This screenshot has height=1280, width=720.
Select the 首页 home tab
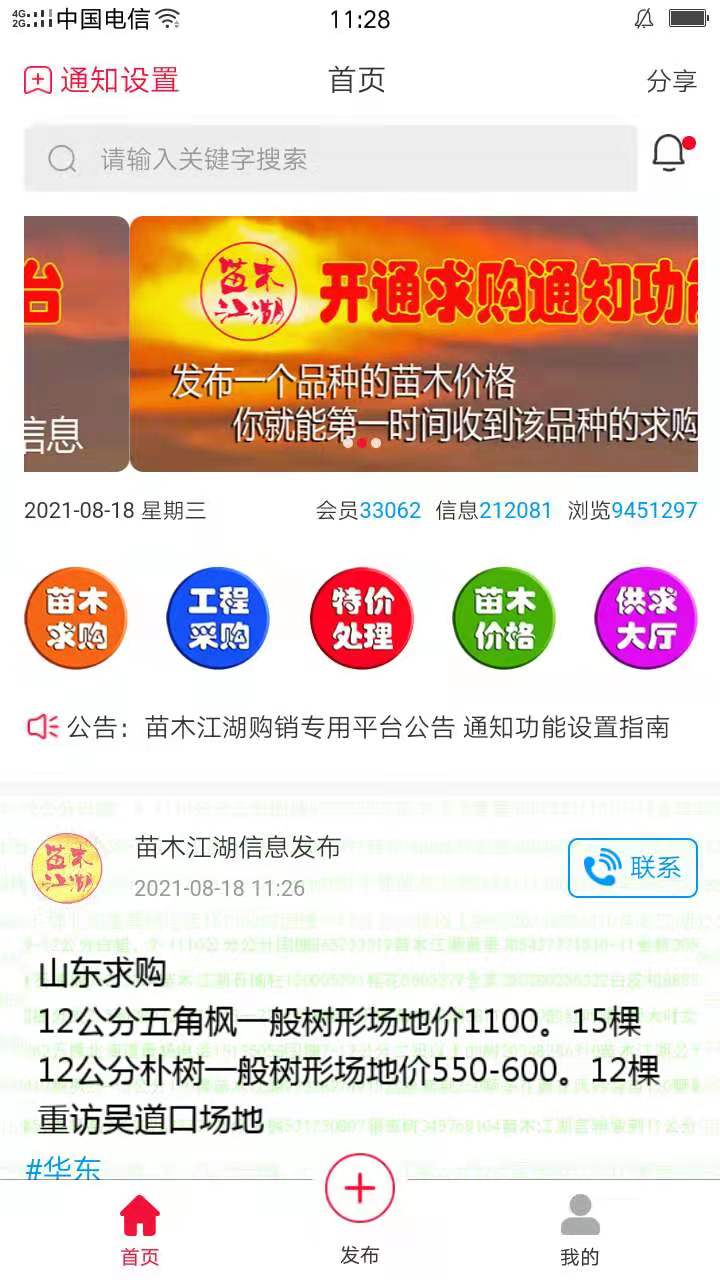(x=139, y=1230)
